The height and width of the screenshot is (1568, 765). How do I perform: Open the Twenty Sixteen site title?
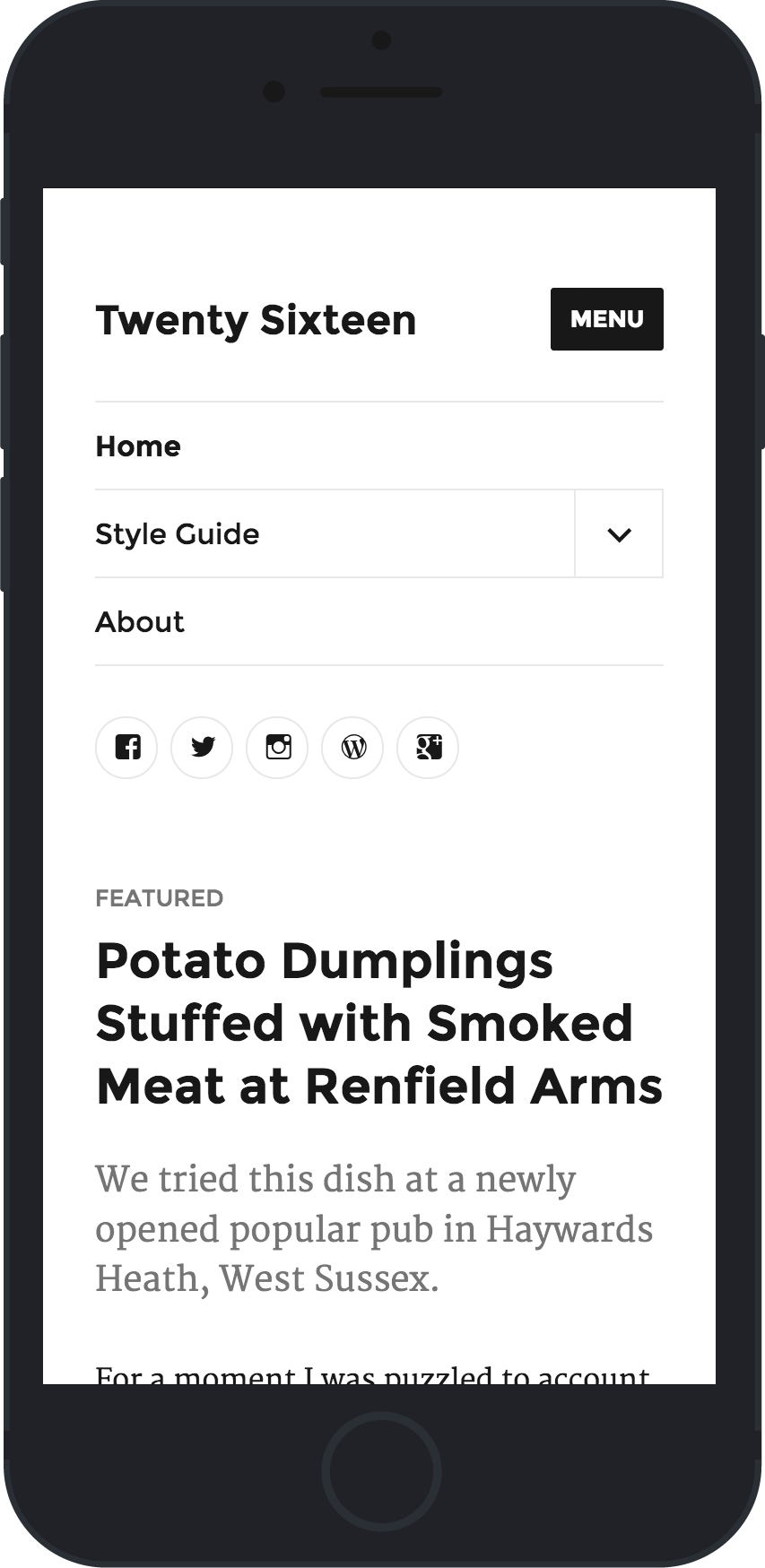pos(256,320)
